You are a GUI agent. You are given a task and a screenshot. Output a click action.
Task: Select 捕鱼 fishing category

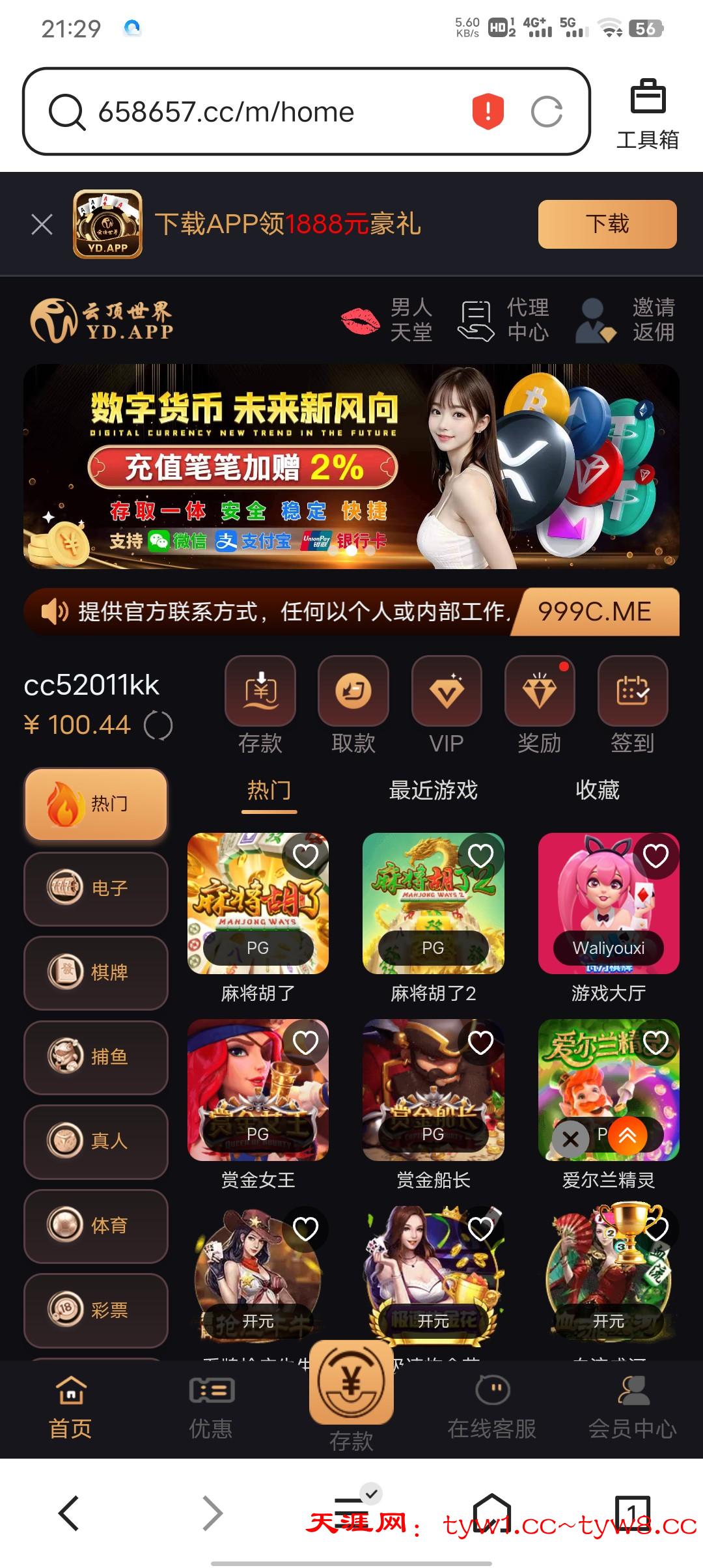(96, 1057)
